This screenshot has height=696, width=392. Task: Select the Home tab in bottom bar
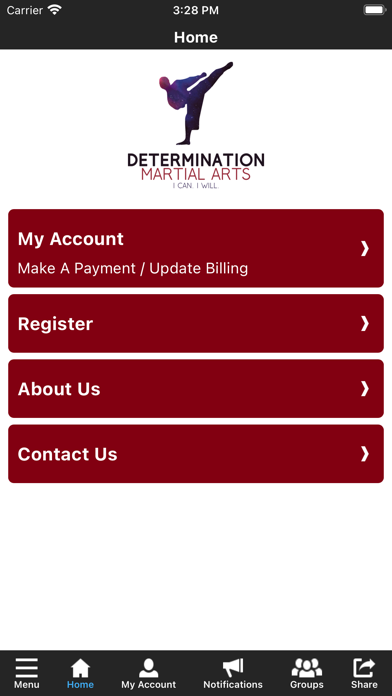coord(80,673)
